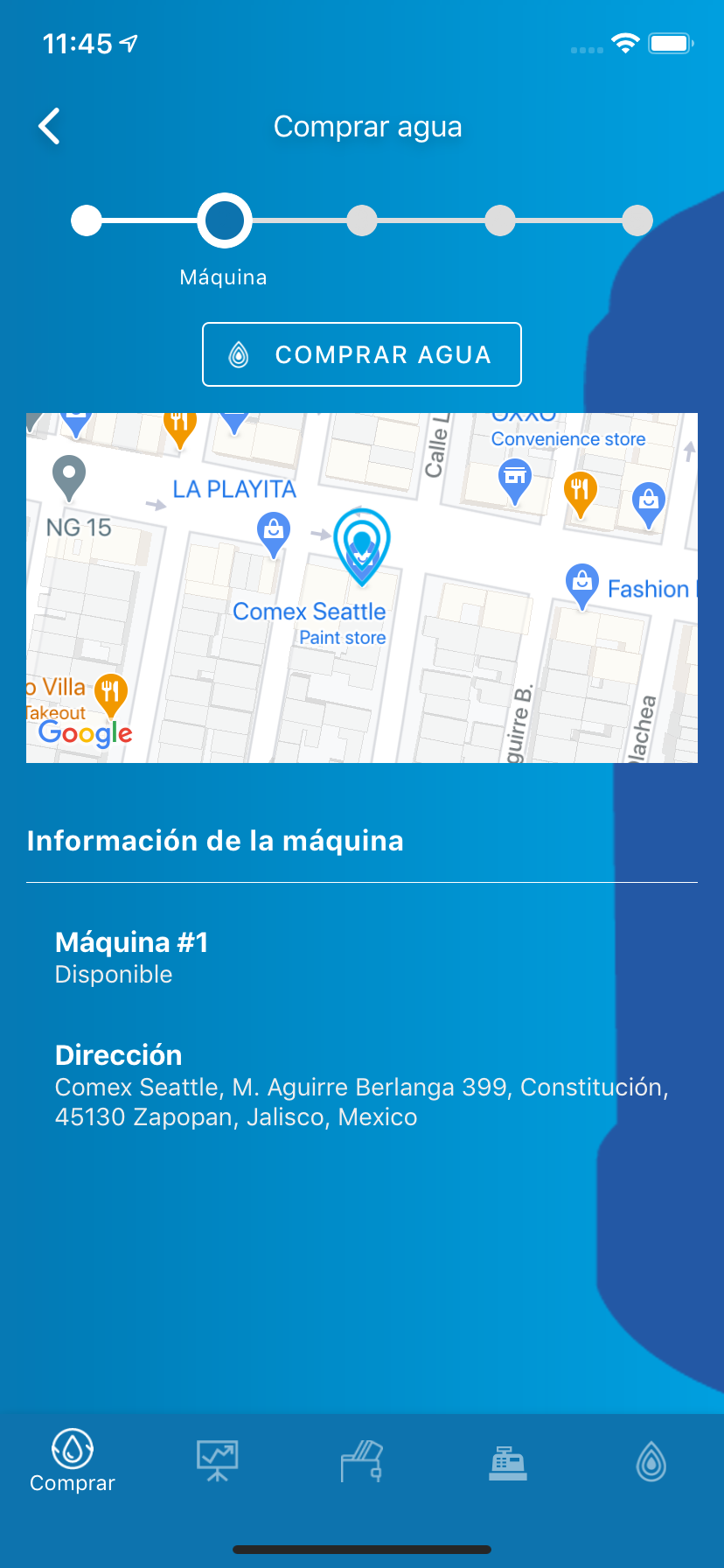Open the statistics chart tab
Screen dimensions: 724x1568
tap(217, 1461)
